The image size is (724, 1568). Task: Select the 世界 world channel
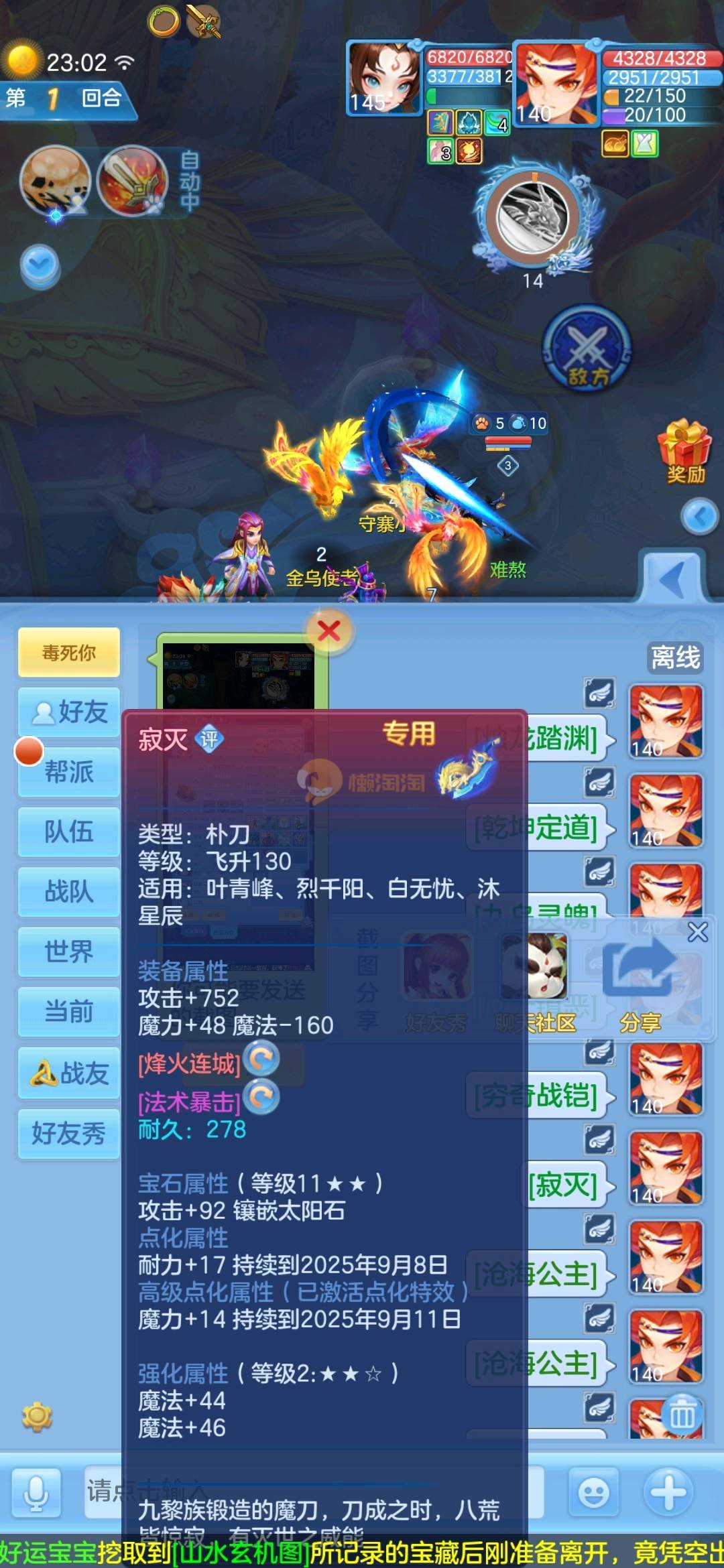coord(69,951)
